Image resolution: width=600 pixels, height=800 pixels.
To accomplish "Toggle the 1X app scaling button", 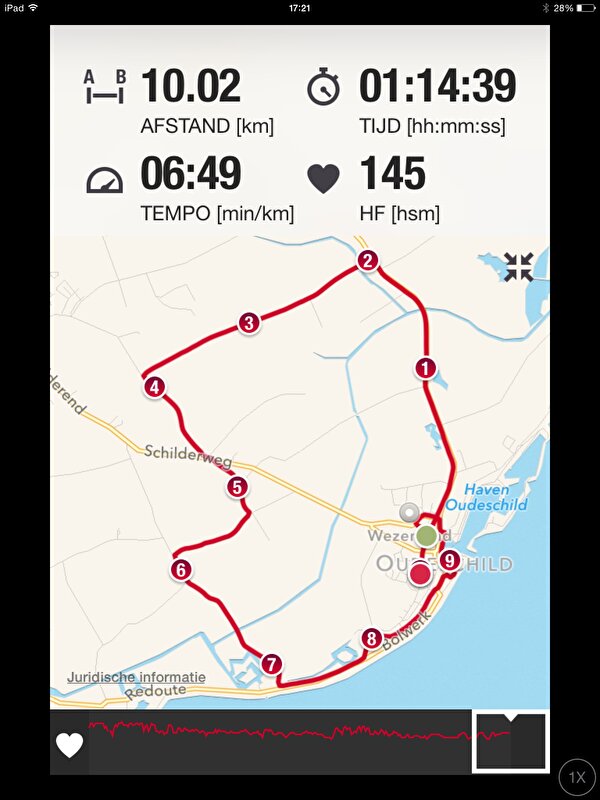I will tap(577, 776).
